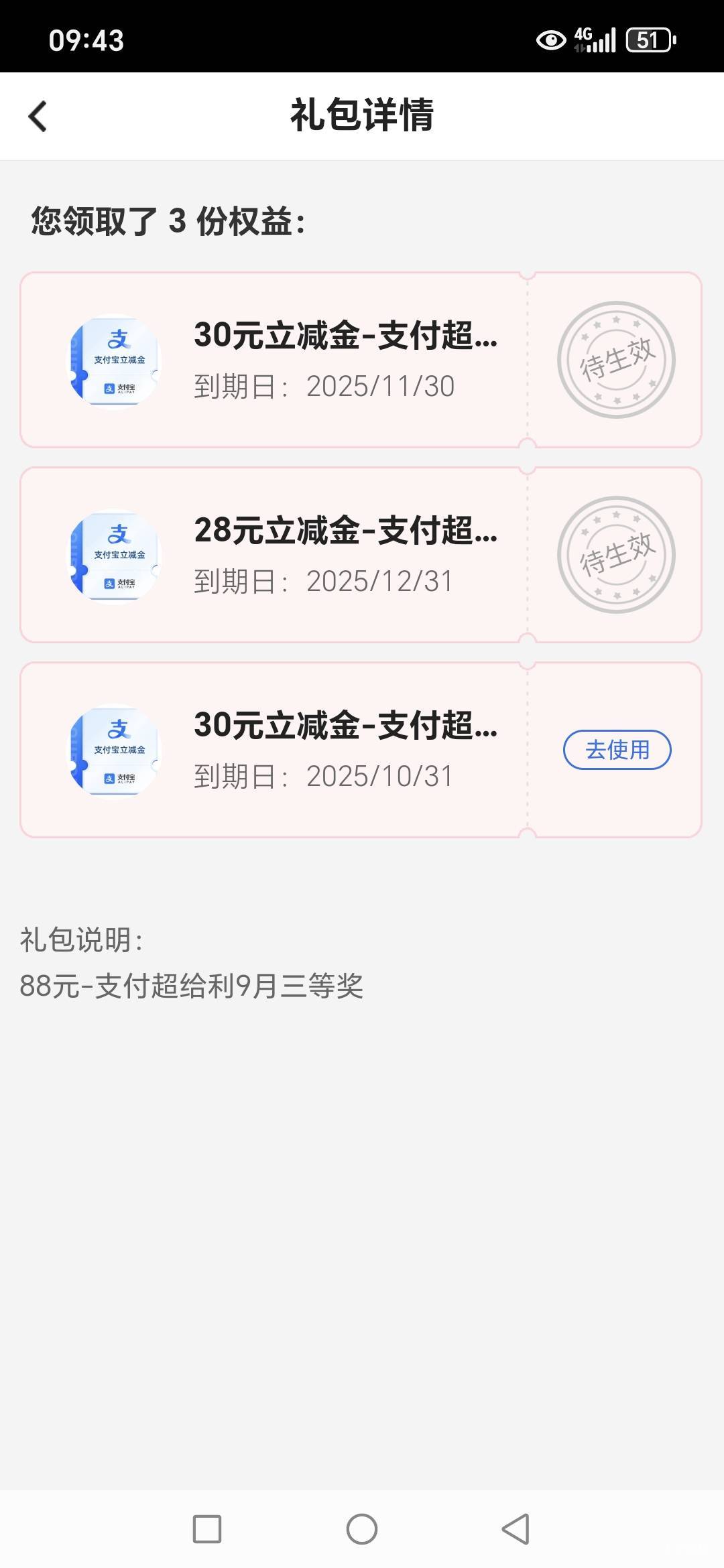The width and height of the screenshot is (724, 1568).
Task: Go back from the 礼包详情 page
Action: click(38, 117)
